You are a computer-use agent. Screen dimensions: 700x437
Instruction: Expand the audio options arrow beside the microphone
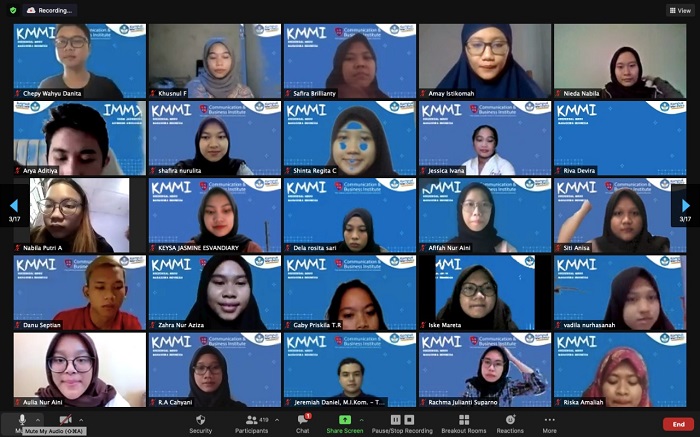[38, 420]
